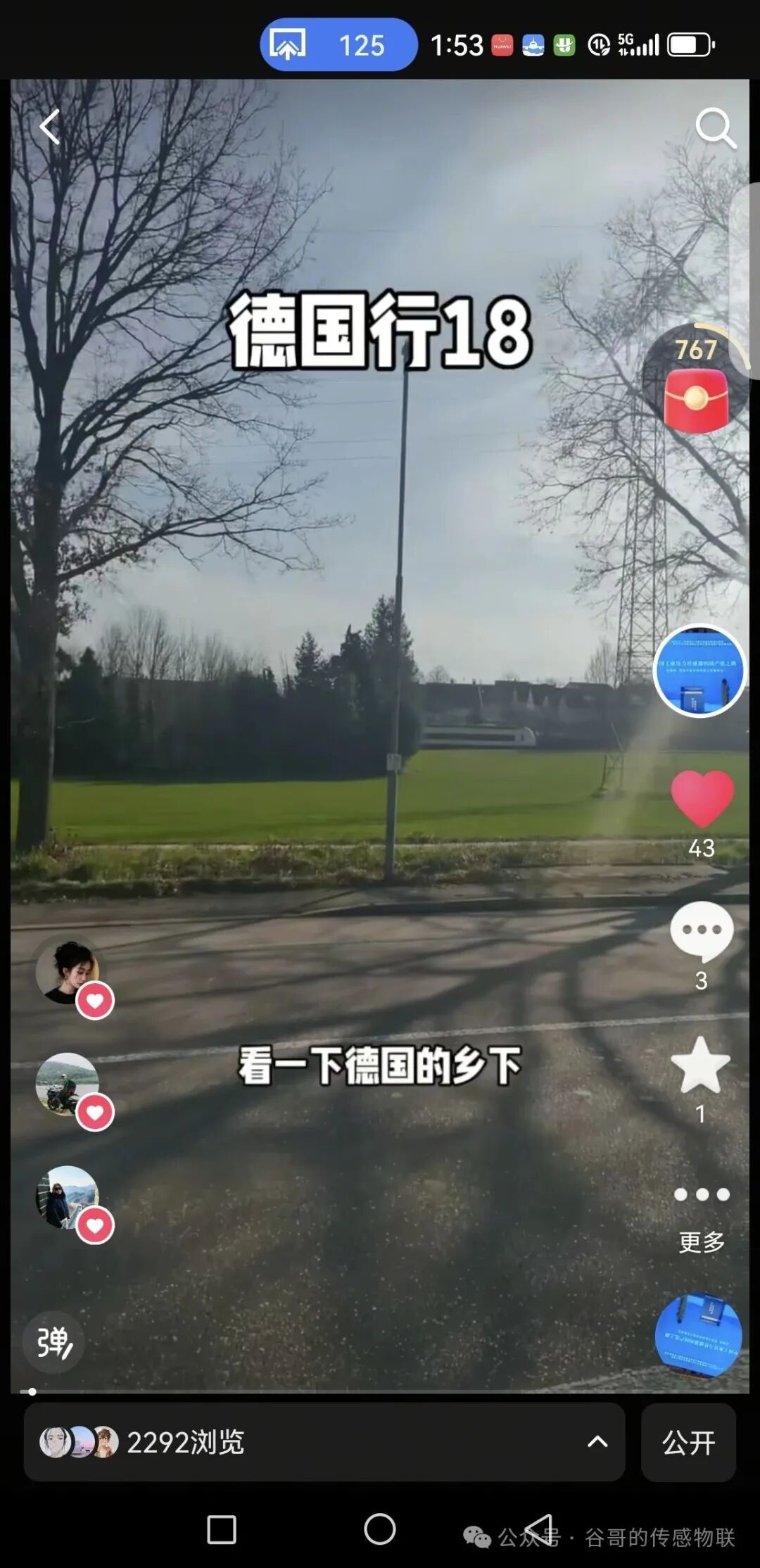Open recent apps with the square button

222,1530
